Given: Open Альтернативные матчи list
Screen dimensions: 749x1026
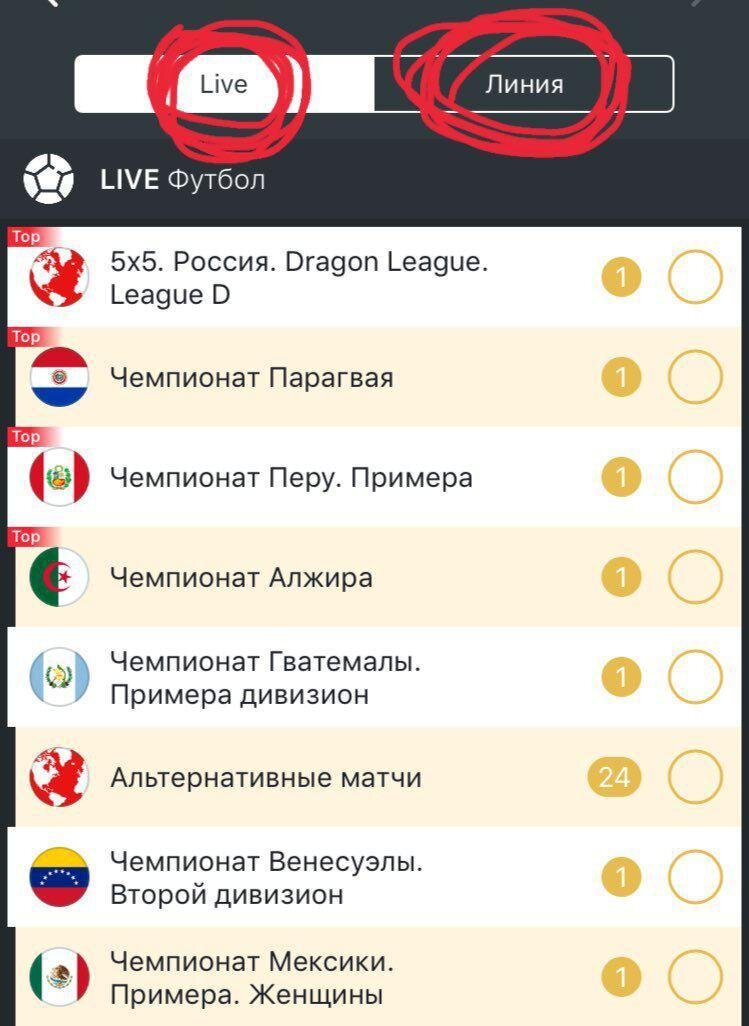Looking at the screenshot, I should [x=265, y=778].
